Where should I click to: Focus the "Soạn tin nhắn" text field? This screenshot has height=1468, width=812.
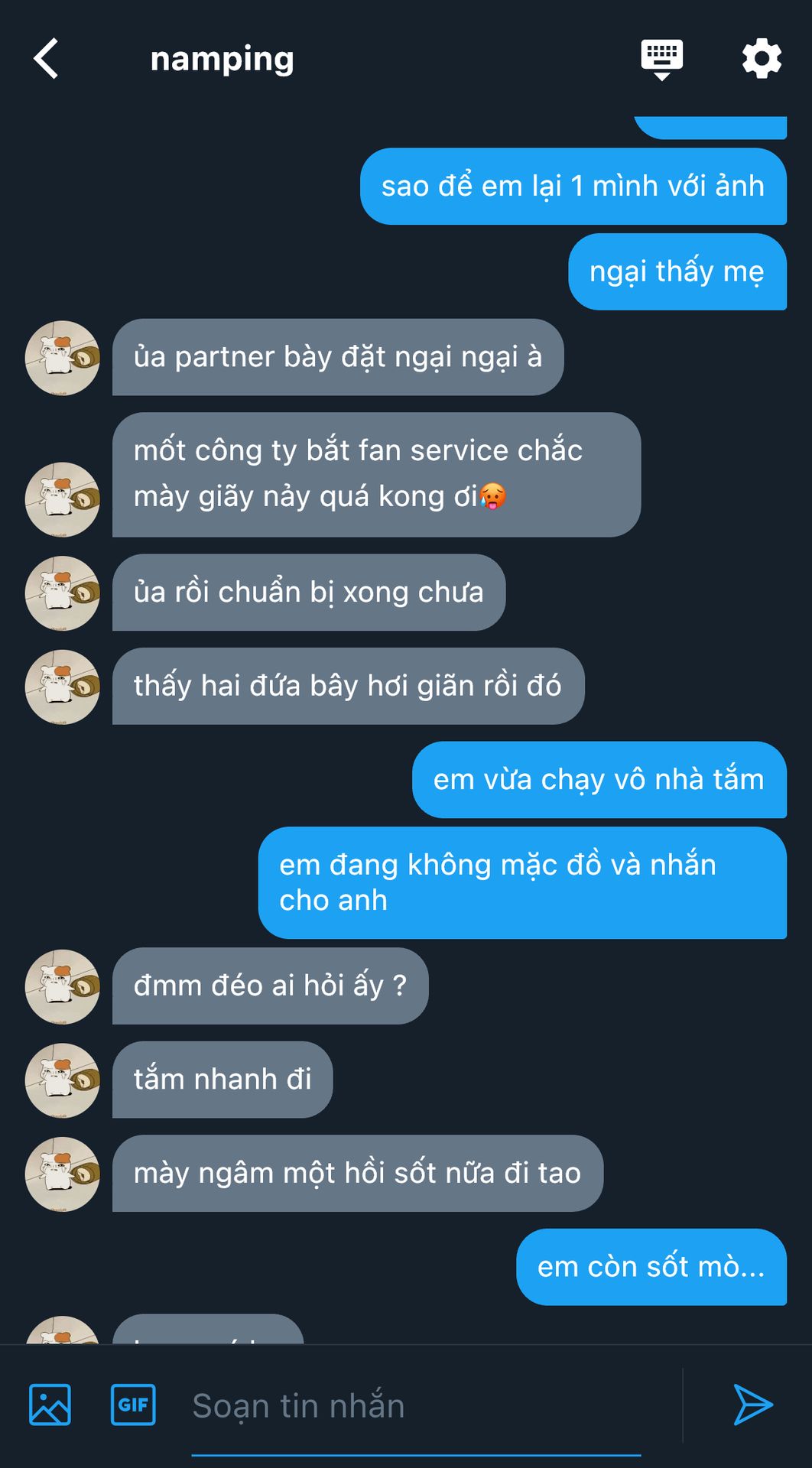[416, 1406]
